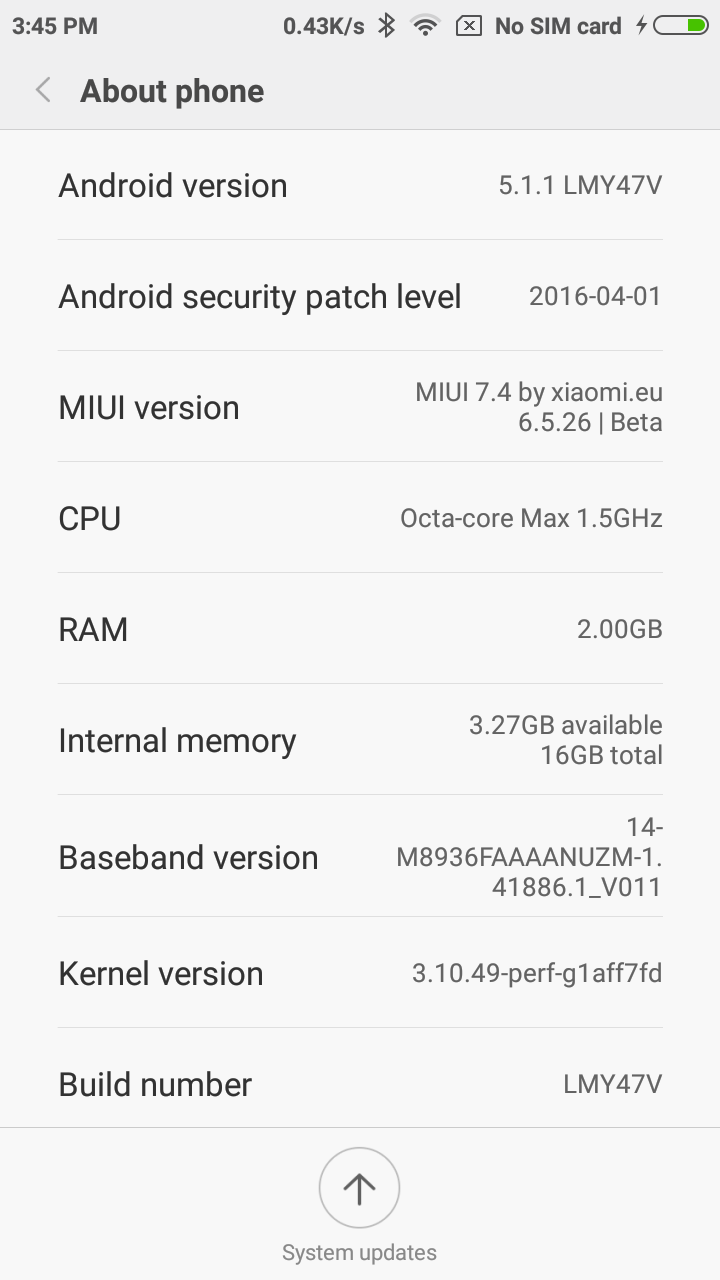Tap the Kernel version row
This screenshot has height=1280, width=720.
(x=360, y=973)
